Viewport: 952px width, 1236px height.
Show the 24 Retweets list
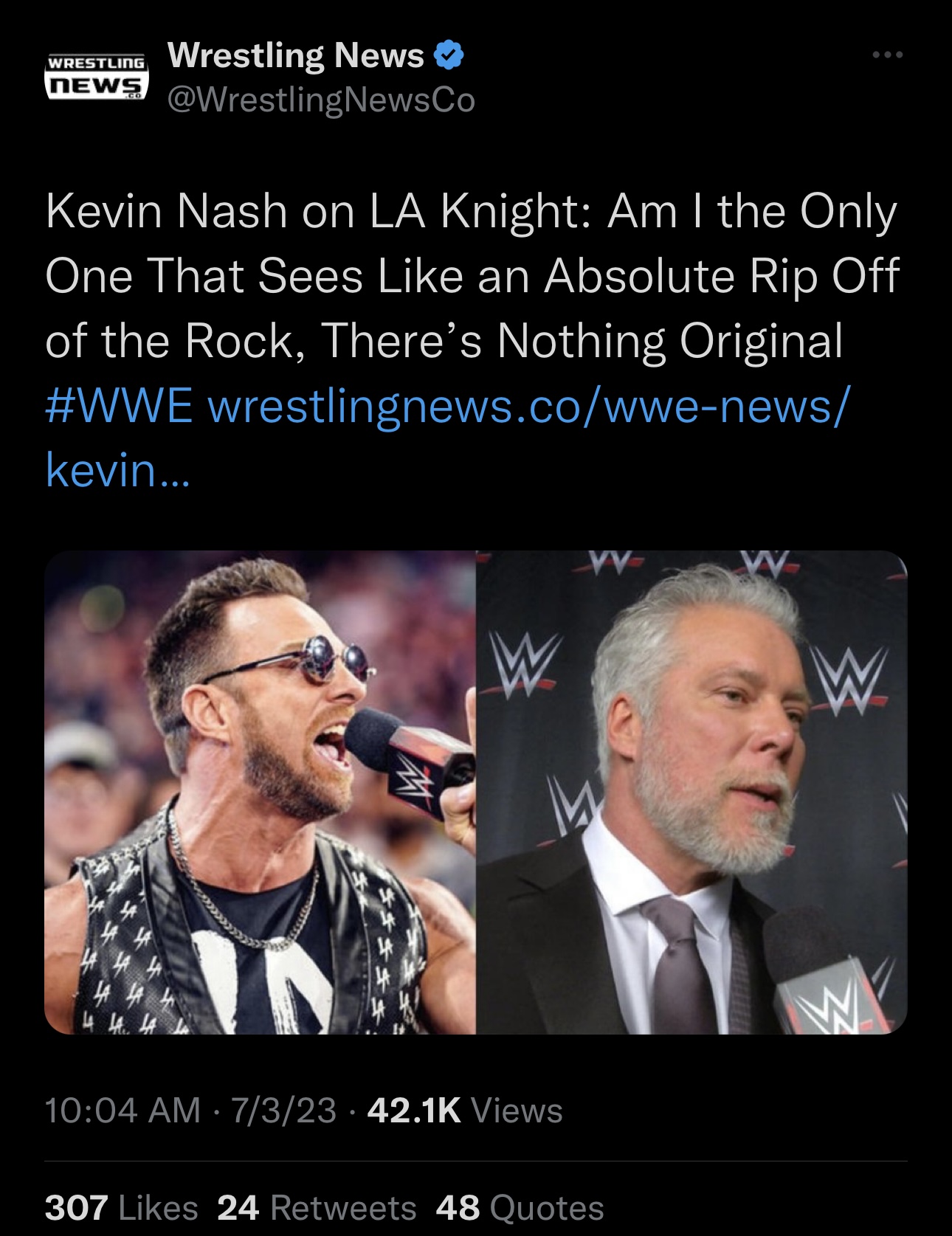[x=317, y=1208]
